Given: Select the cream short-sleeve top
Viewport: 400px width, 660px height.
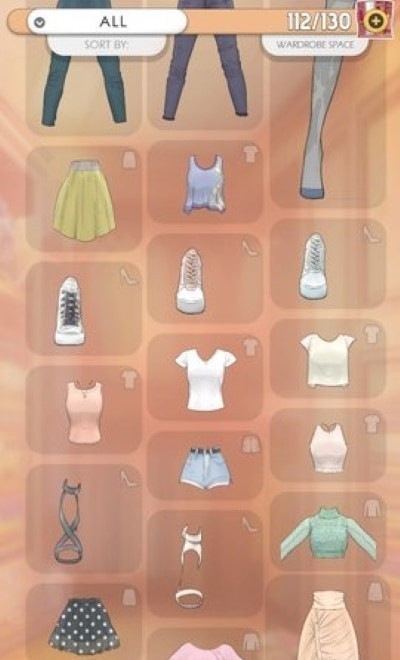Looking at the screenshot, I should click(x=328, y=358).
